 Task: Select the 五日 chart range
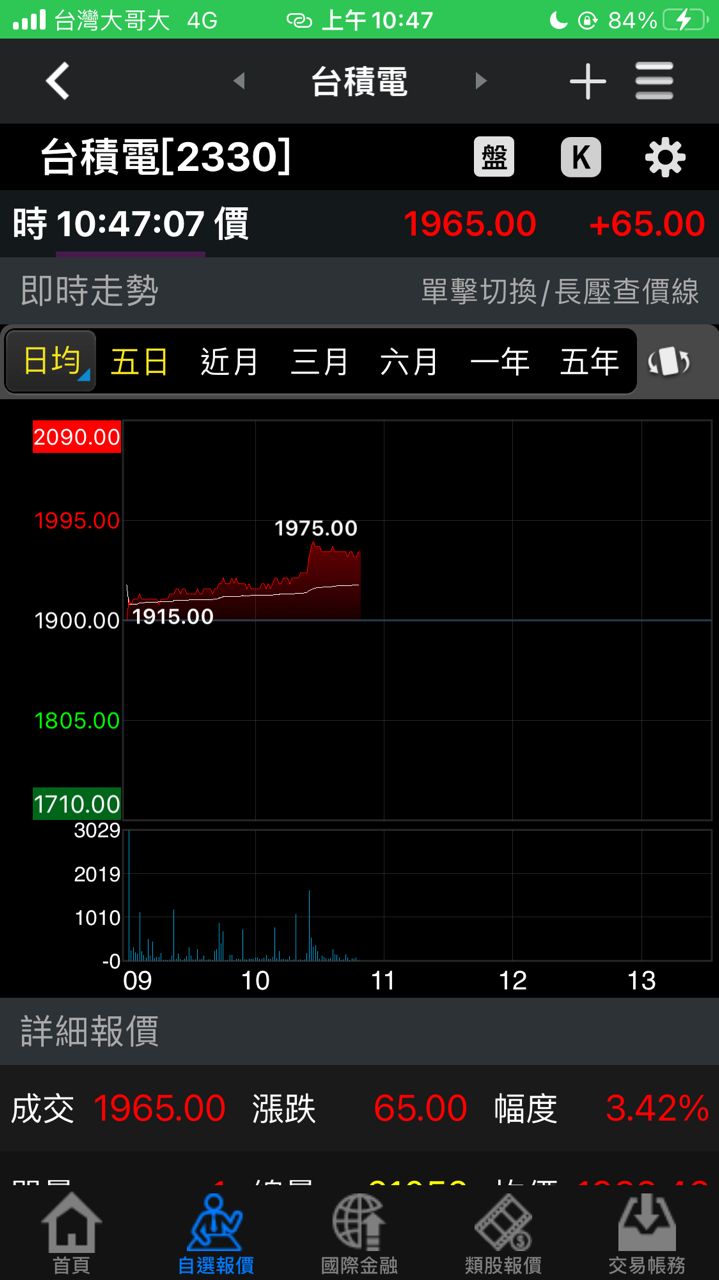coord(139,361)
